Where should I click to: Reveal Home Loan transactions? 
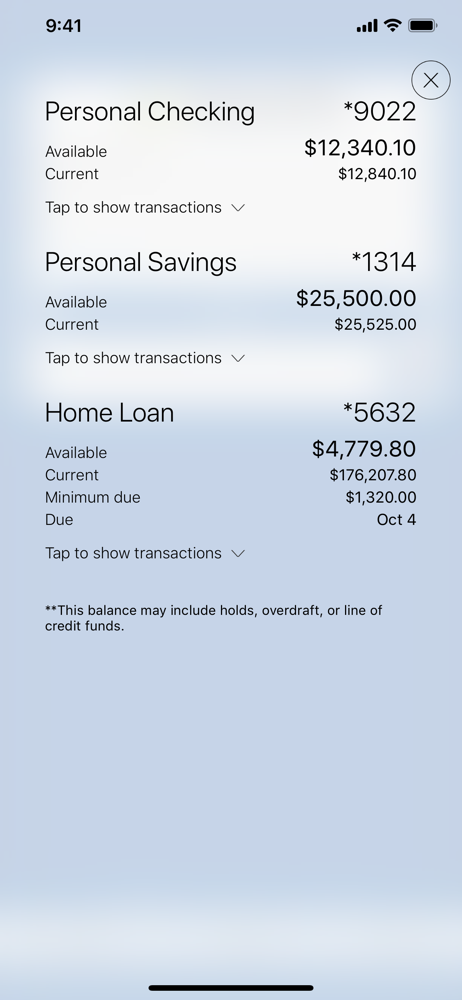click(145, 553)
